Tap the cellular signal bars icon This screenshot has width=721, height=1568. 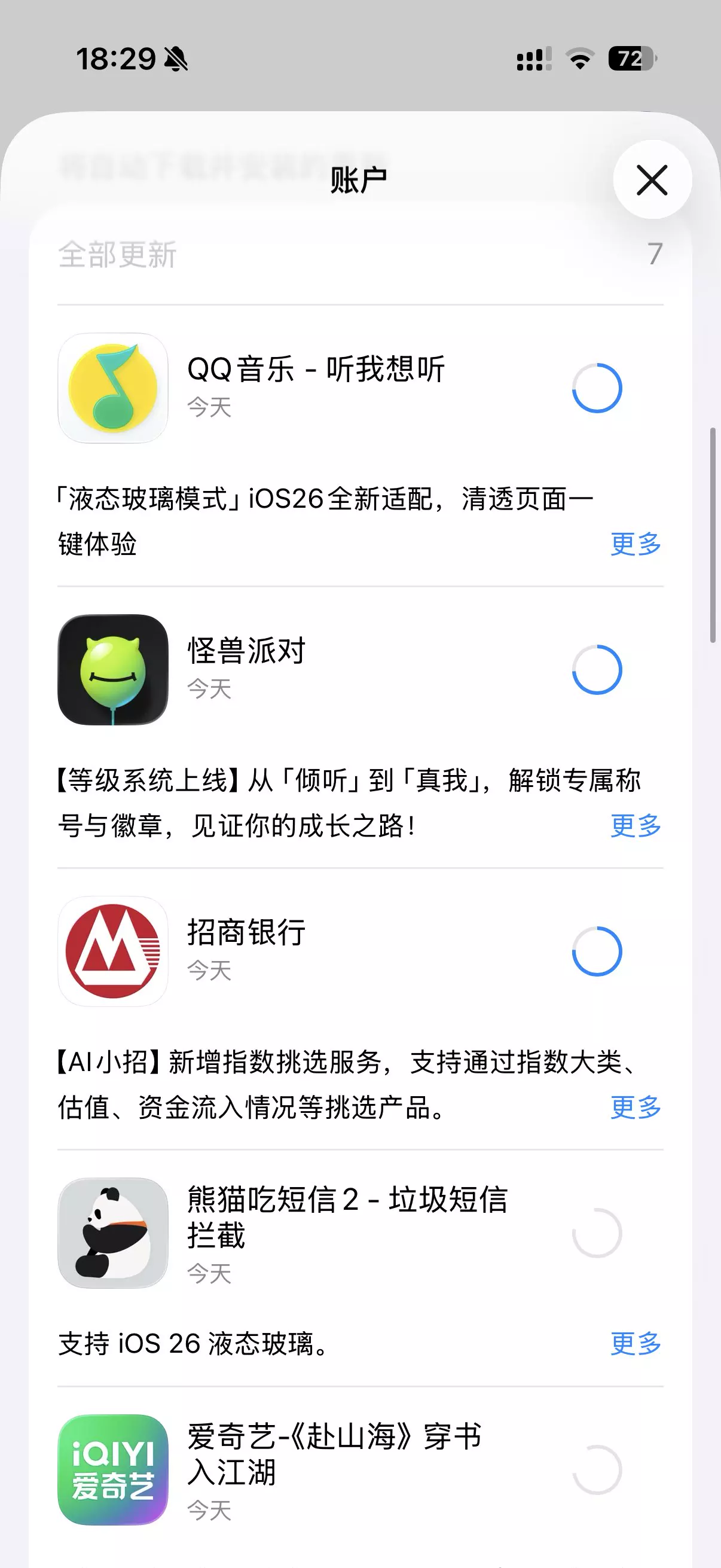point(533,59)
